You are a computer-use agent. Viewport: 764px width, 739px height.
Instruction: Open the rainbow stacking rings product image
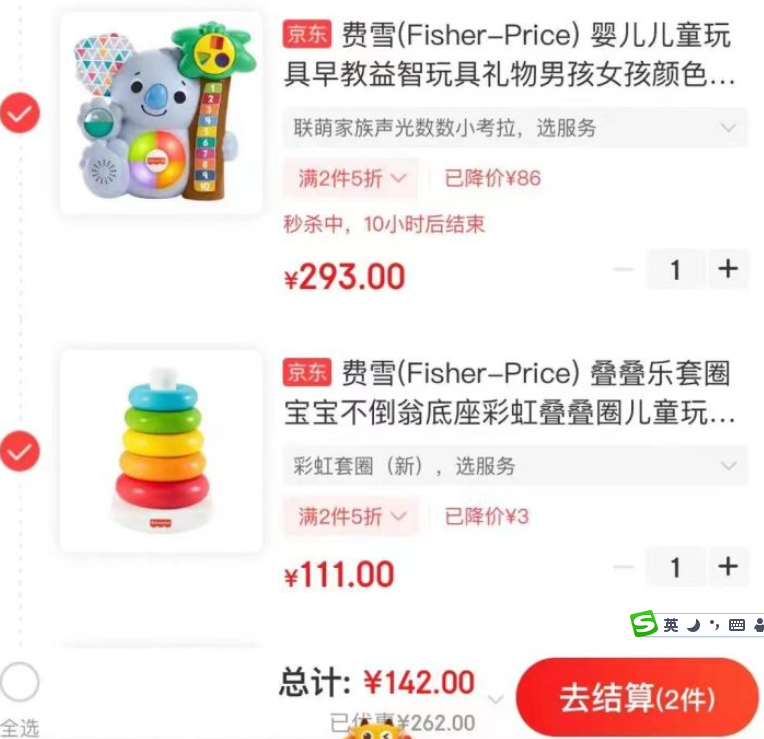161,451
